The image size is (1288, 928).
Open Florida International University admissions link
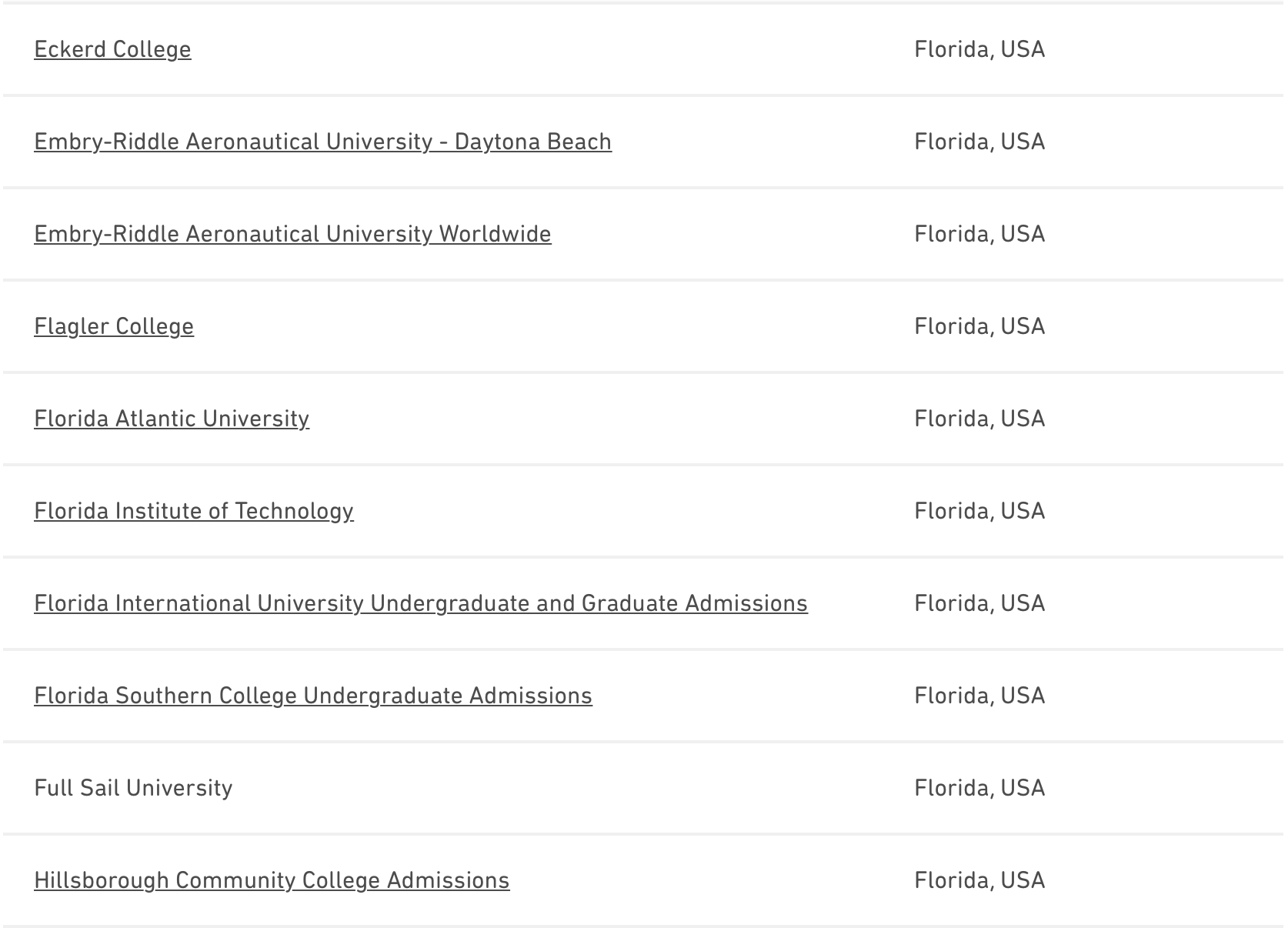coord(421,603)
